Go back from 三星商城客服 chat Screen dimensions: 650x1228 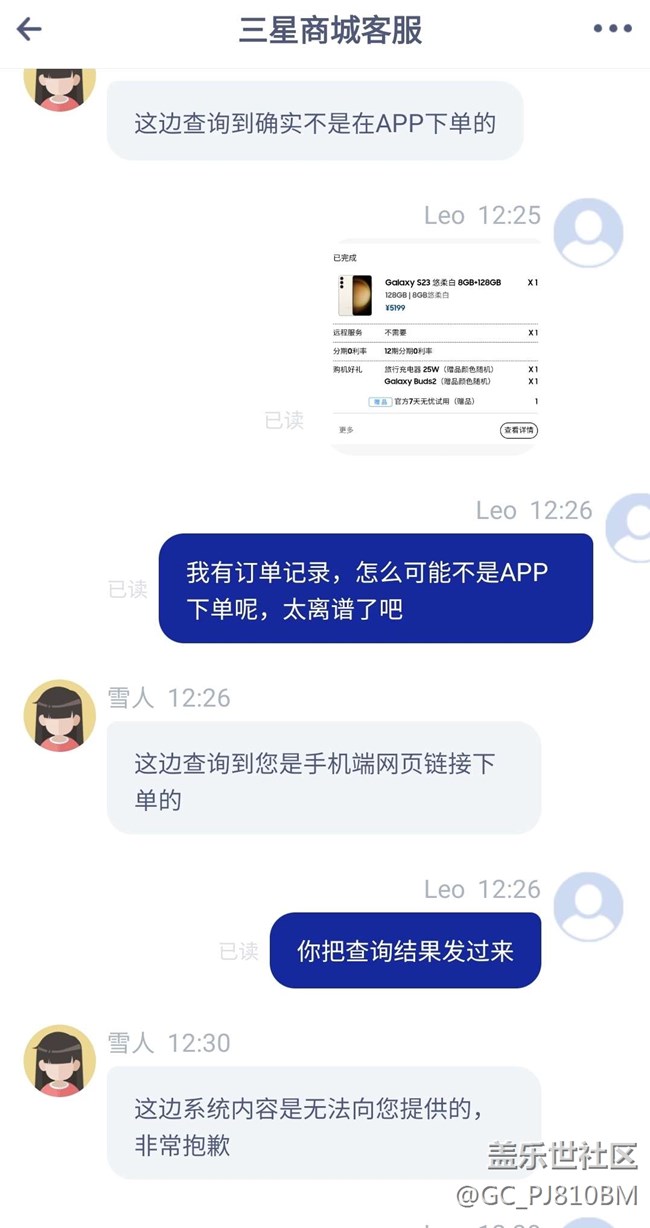(x=29, y=29)
